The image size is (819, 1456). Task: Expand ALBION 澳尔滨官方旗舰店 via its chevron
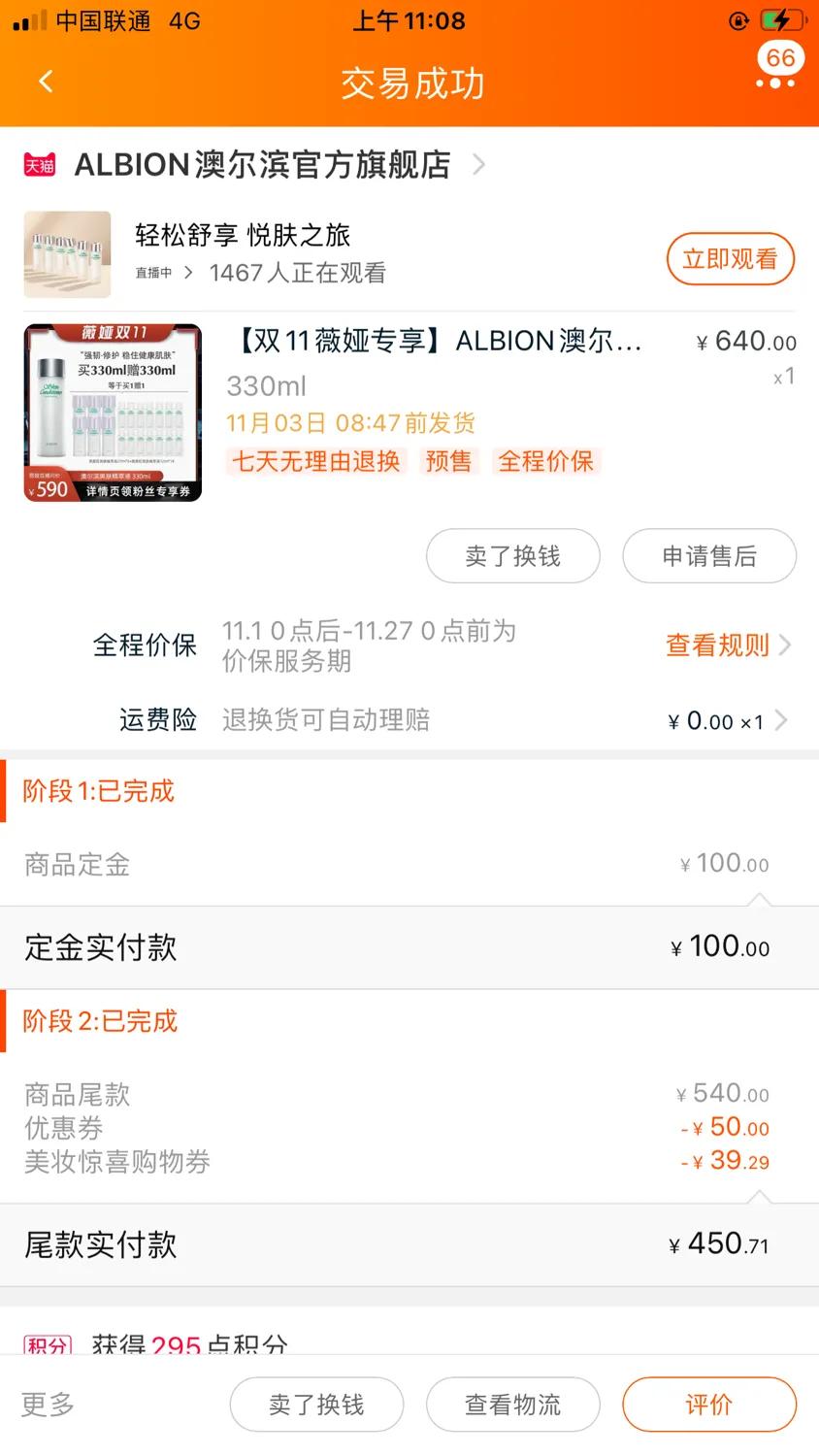tap(477, 165)
